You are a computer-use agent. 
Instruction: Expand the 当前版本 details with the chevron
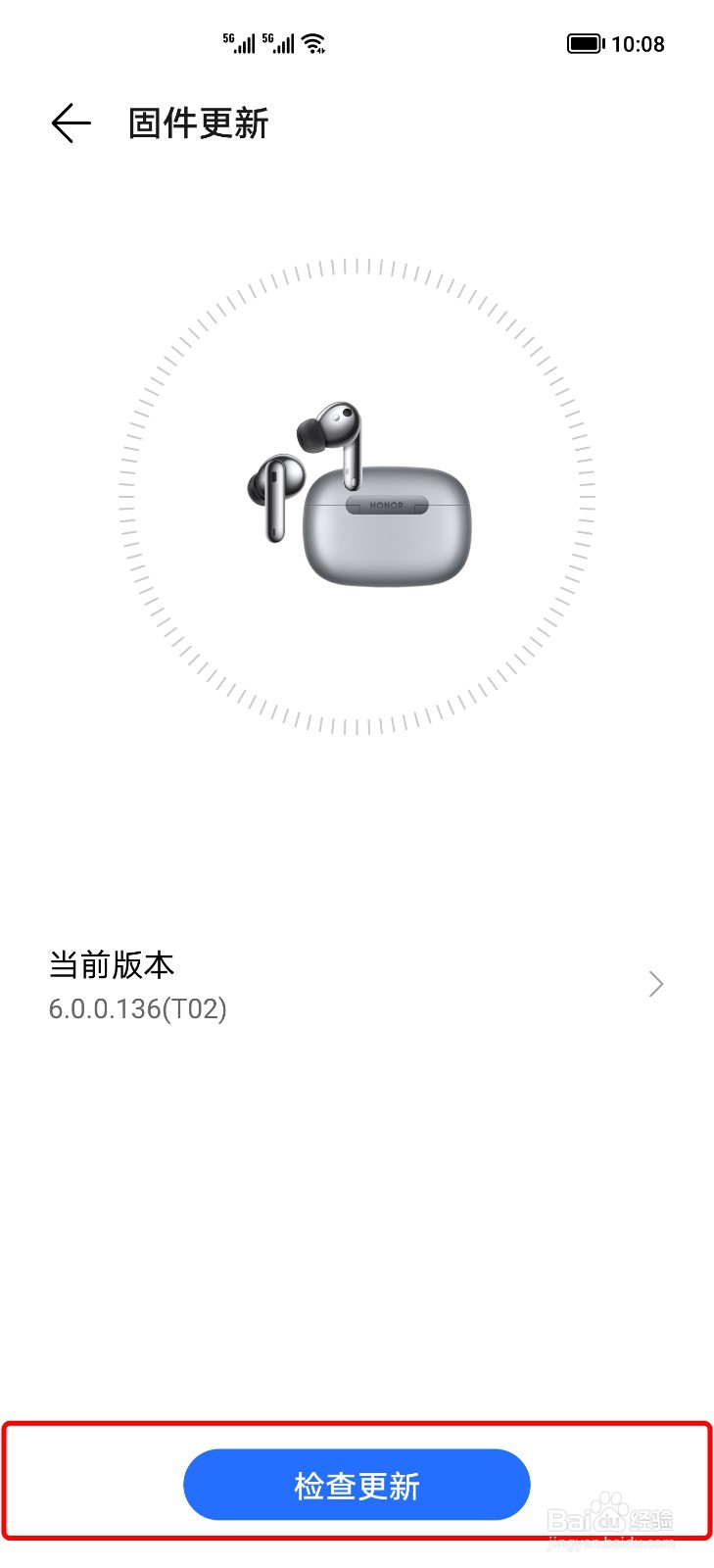pos(654,984)
